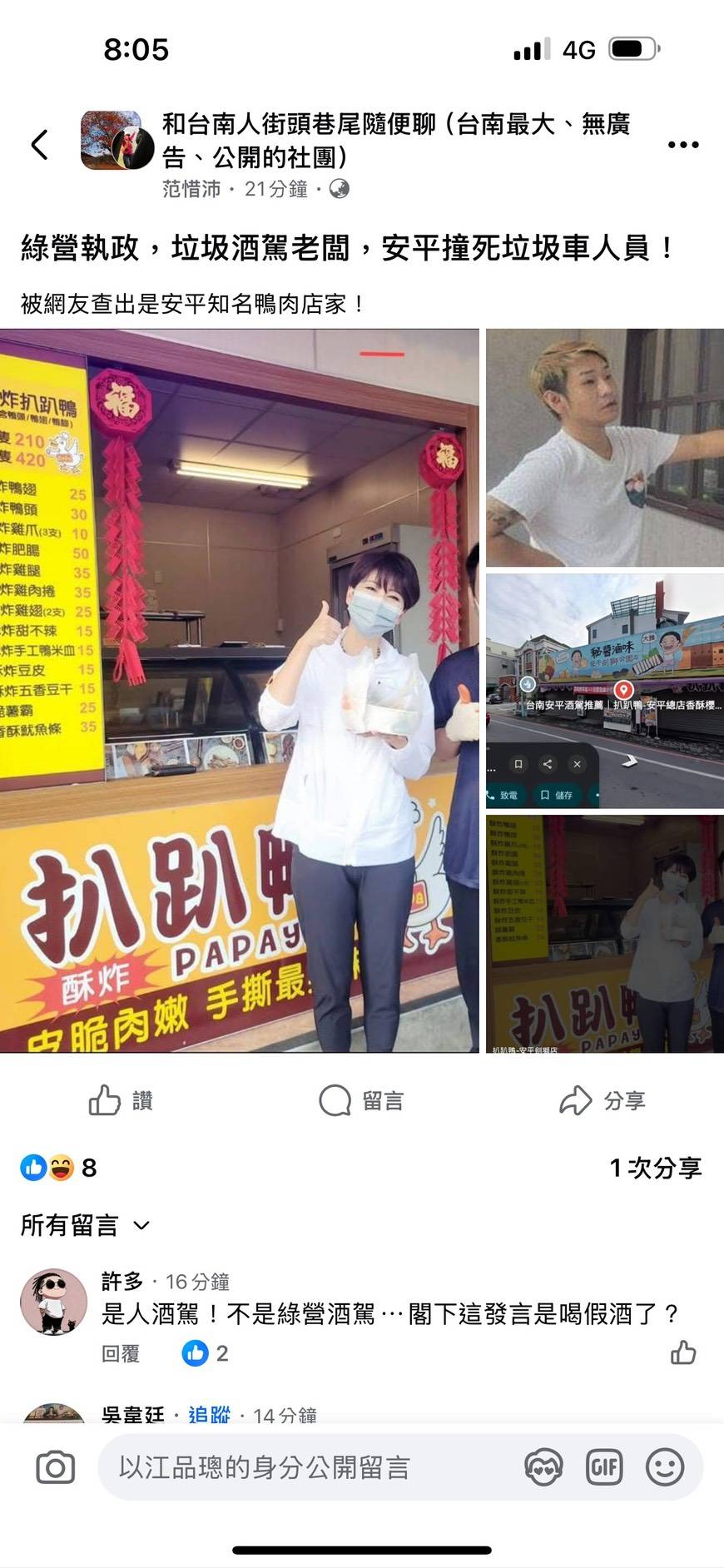
Task: Open the camera icon to attach photo
Action: (x=56, y=1467)
